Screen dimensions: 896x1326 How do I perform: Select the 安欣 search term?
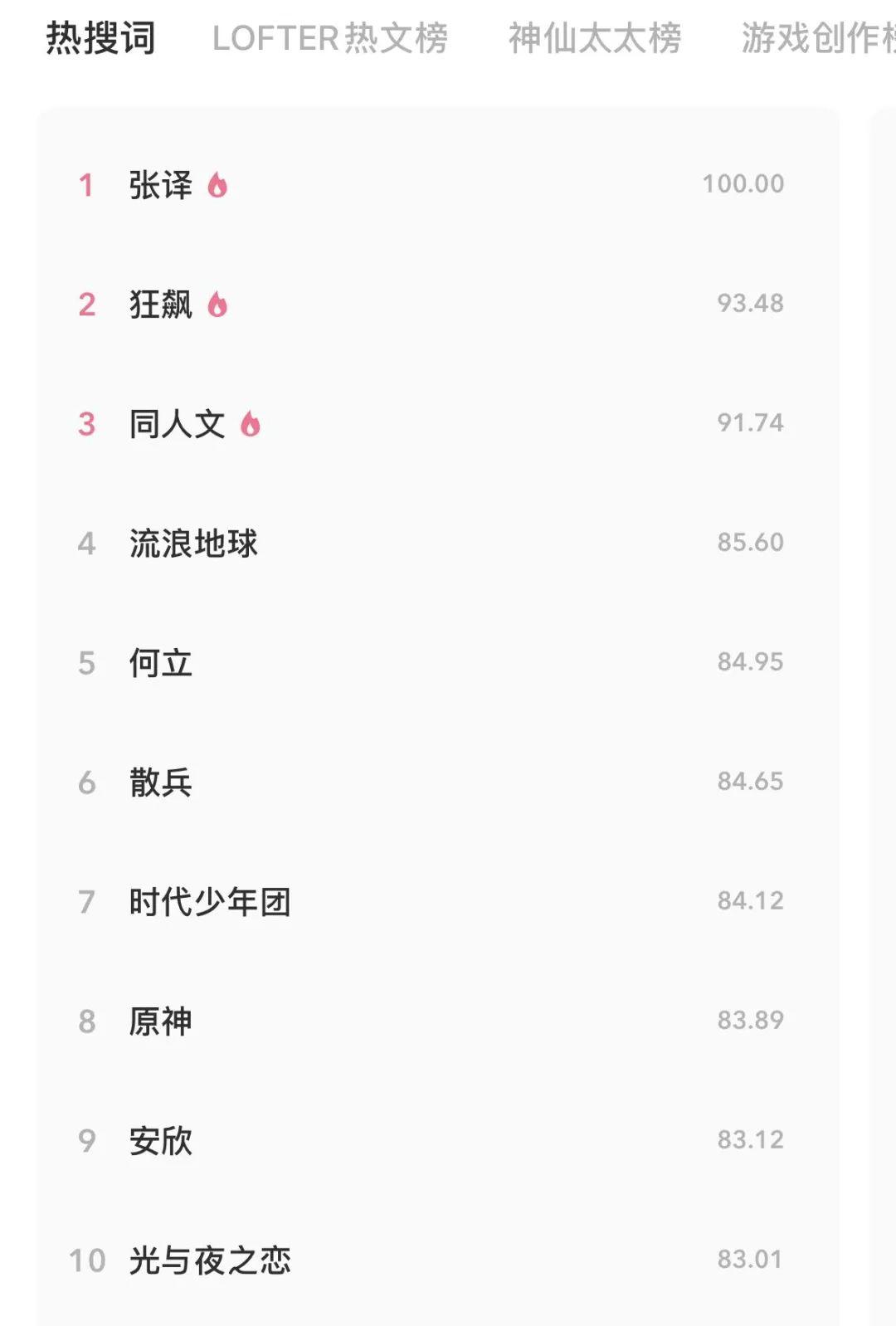[438, 1140]
